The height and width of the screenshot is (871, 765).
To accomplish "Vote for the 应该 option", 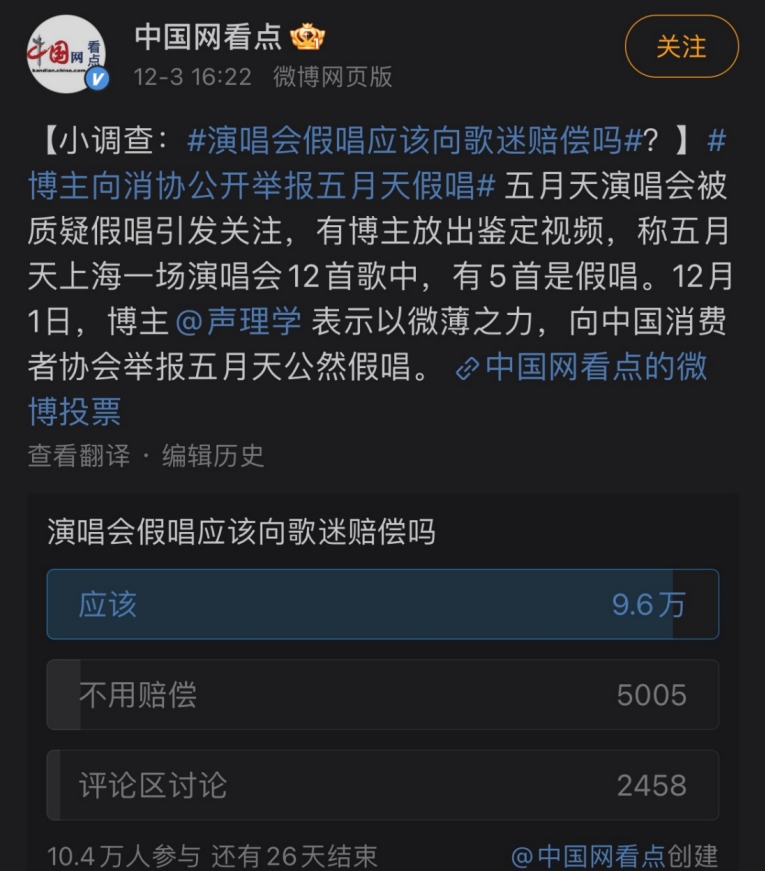I will [382, 604].
